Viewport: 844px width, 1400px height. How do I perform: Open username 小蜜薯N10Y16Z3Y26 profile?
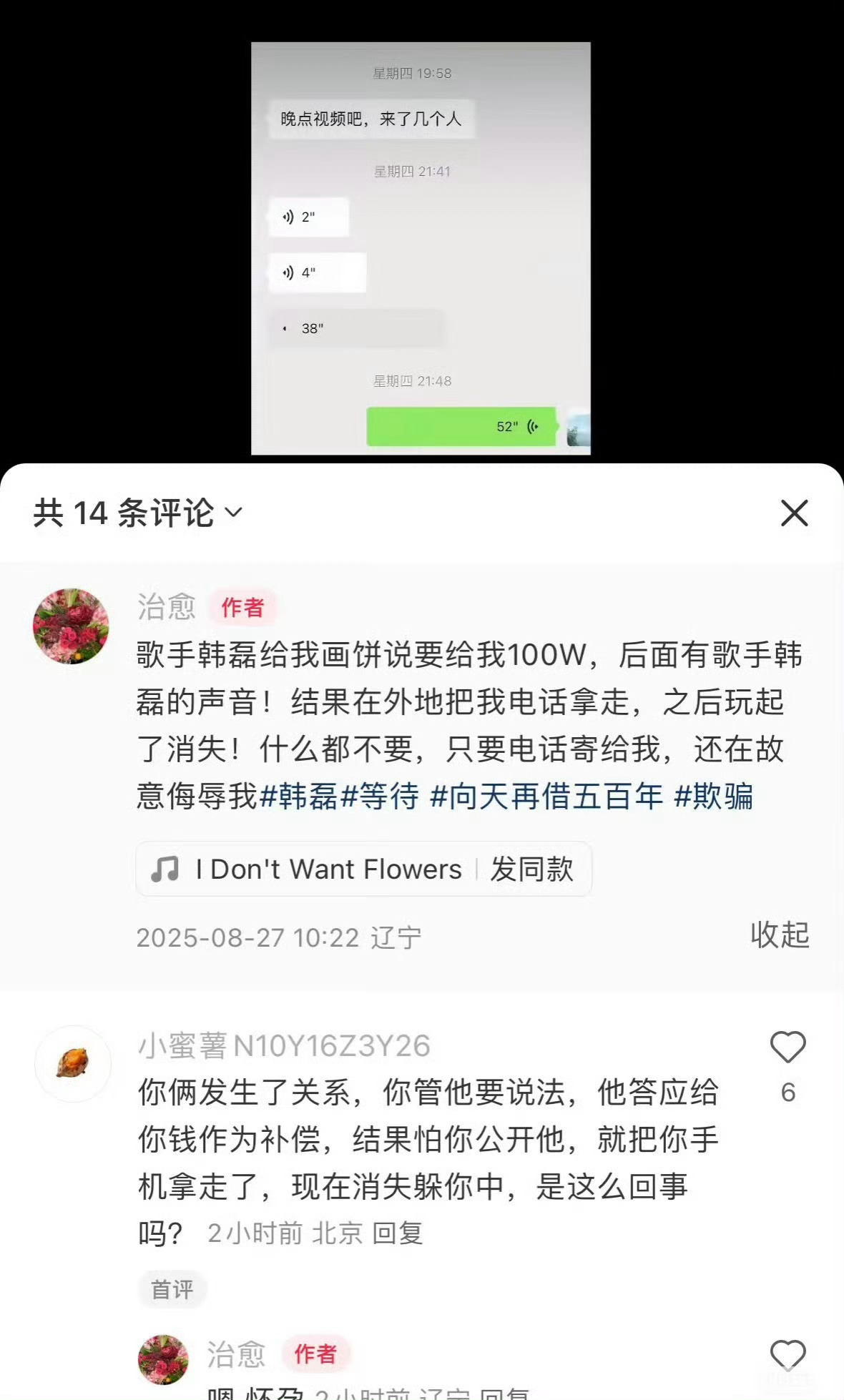[x=284, y=1046]
